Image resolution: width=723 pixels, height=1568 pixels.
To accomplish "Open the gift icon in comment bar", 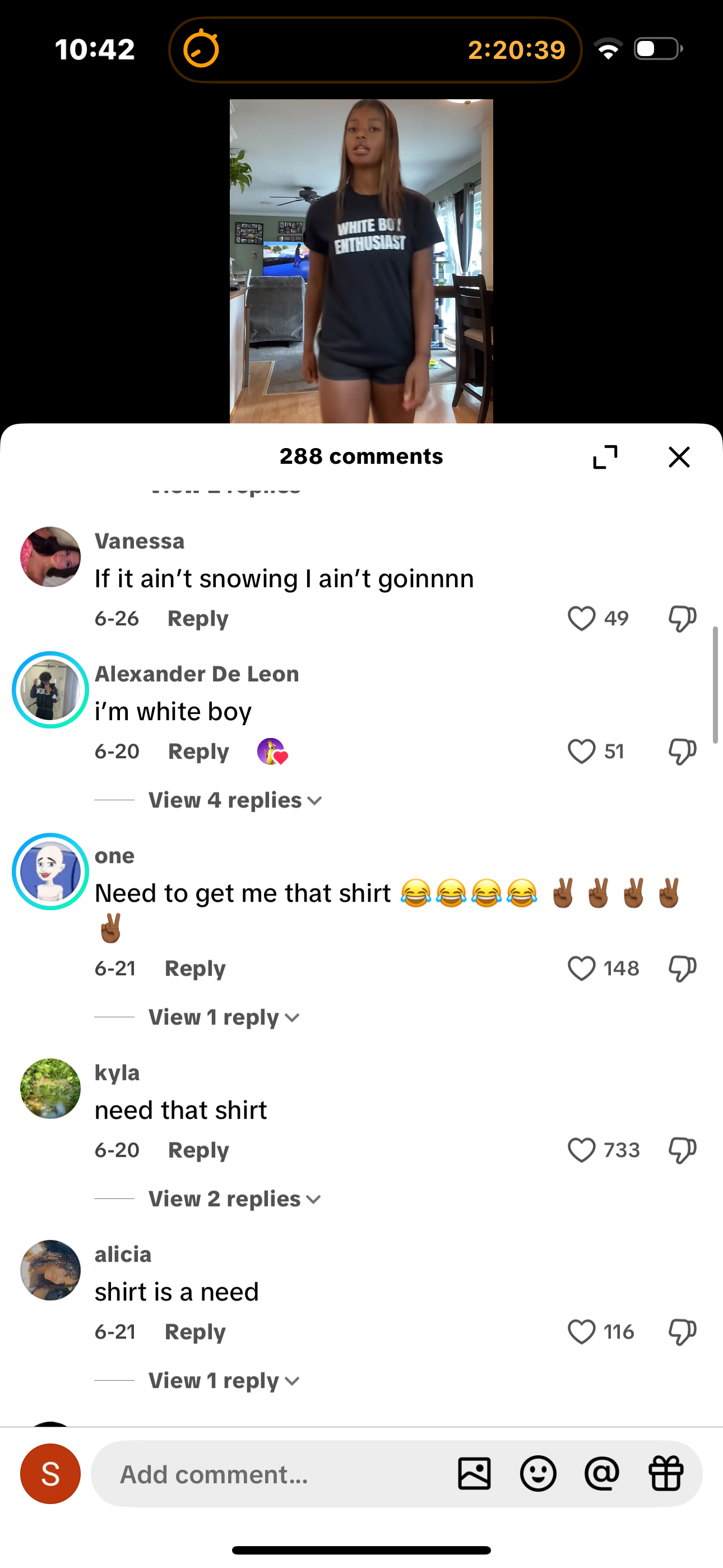I will [666, 1474].
